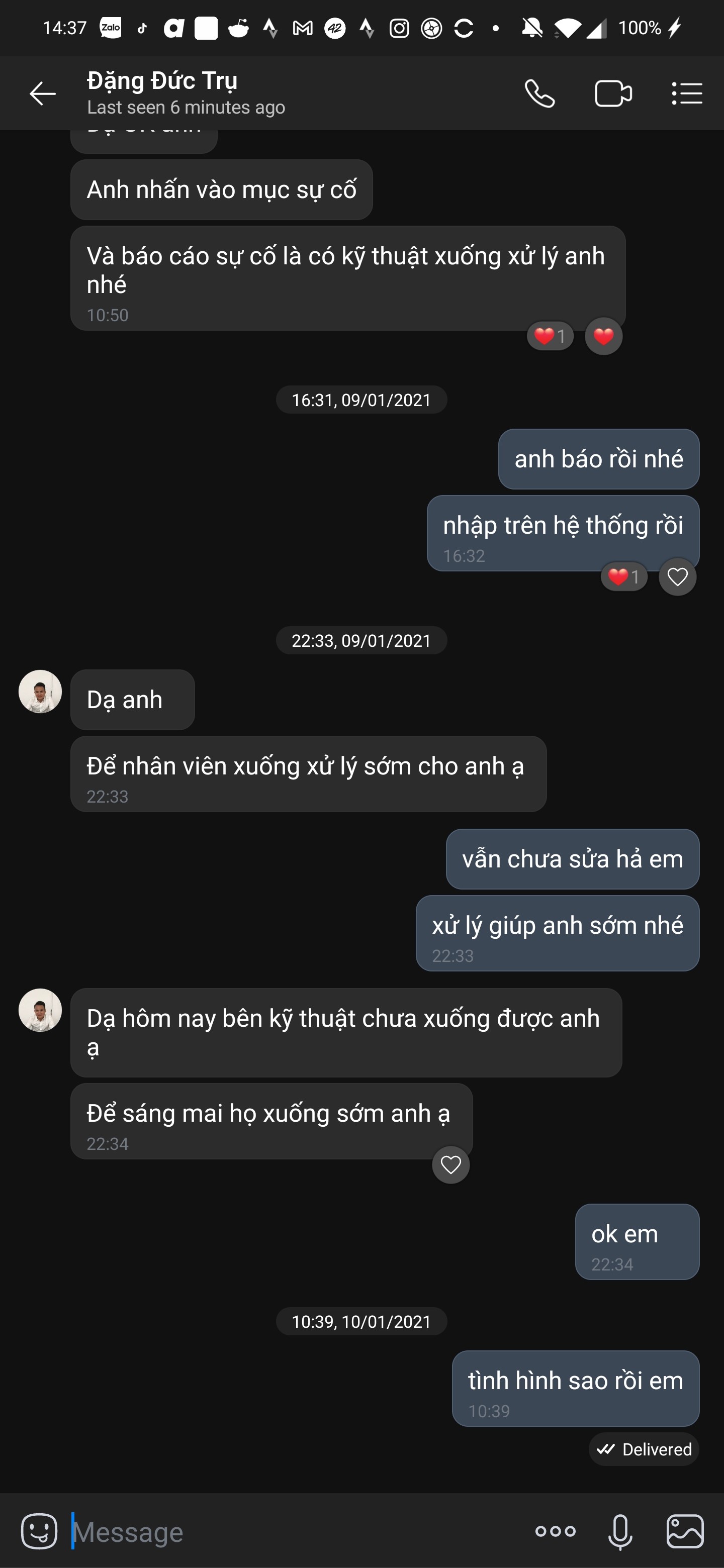Screen dimensions: 724x1568
Task: Like the "Để sáng mai họ xuống sớm" message
Action: click(450, 1165)
